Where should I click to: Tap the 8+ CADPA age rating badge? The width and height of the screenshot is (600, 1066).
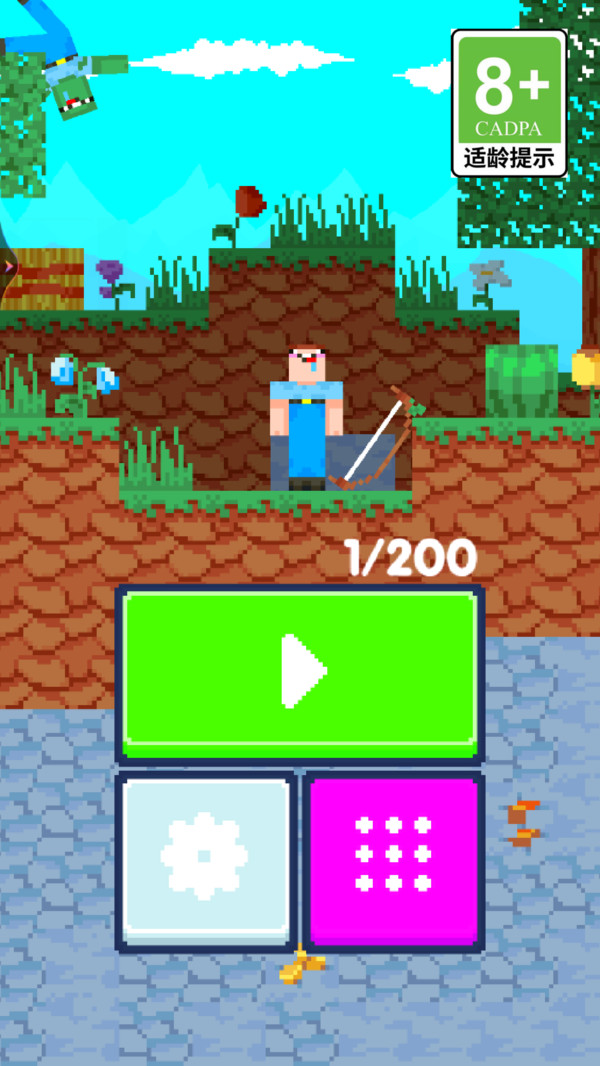point(509,102)
